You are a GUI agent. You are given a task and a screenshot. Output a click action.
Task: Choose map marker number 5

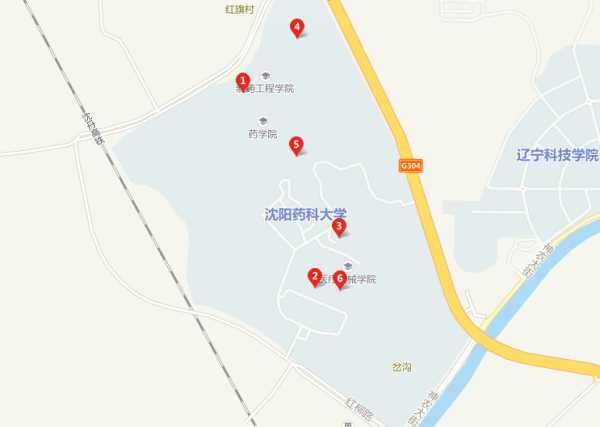pyautogui.click(x=296, y=145)
